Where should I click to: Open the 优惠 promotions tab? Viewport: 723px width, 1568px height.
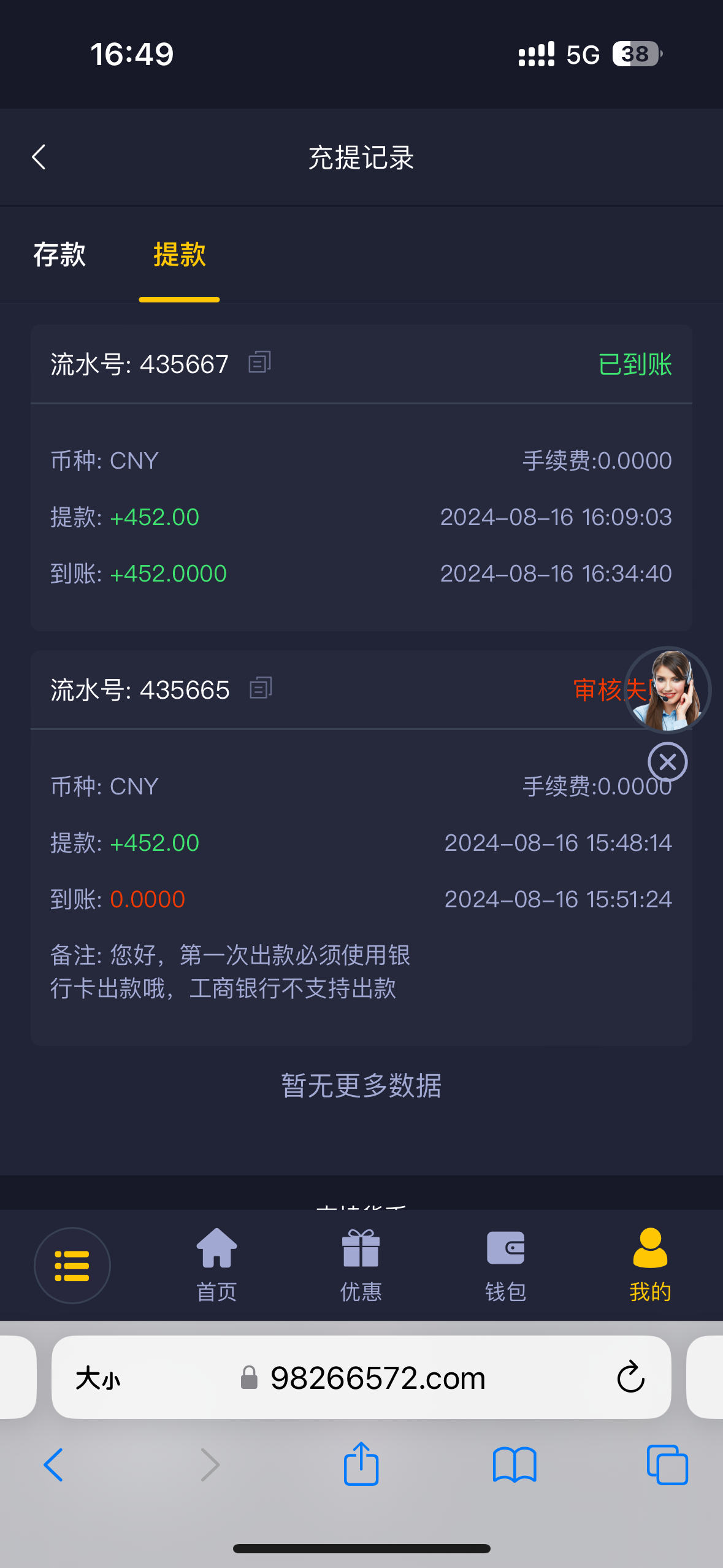(361, 1265)
